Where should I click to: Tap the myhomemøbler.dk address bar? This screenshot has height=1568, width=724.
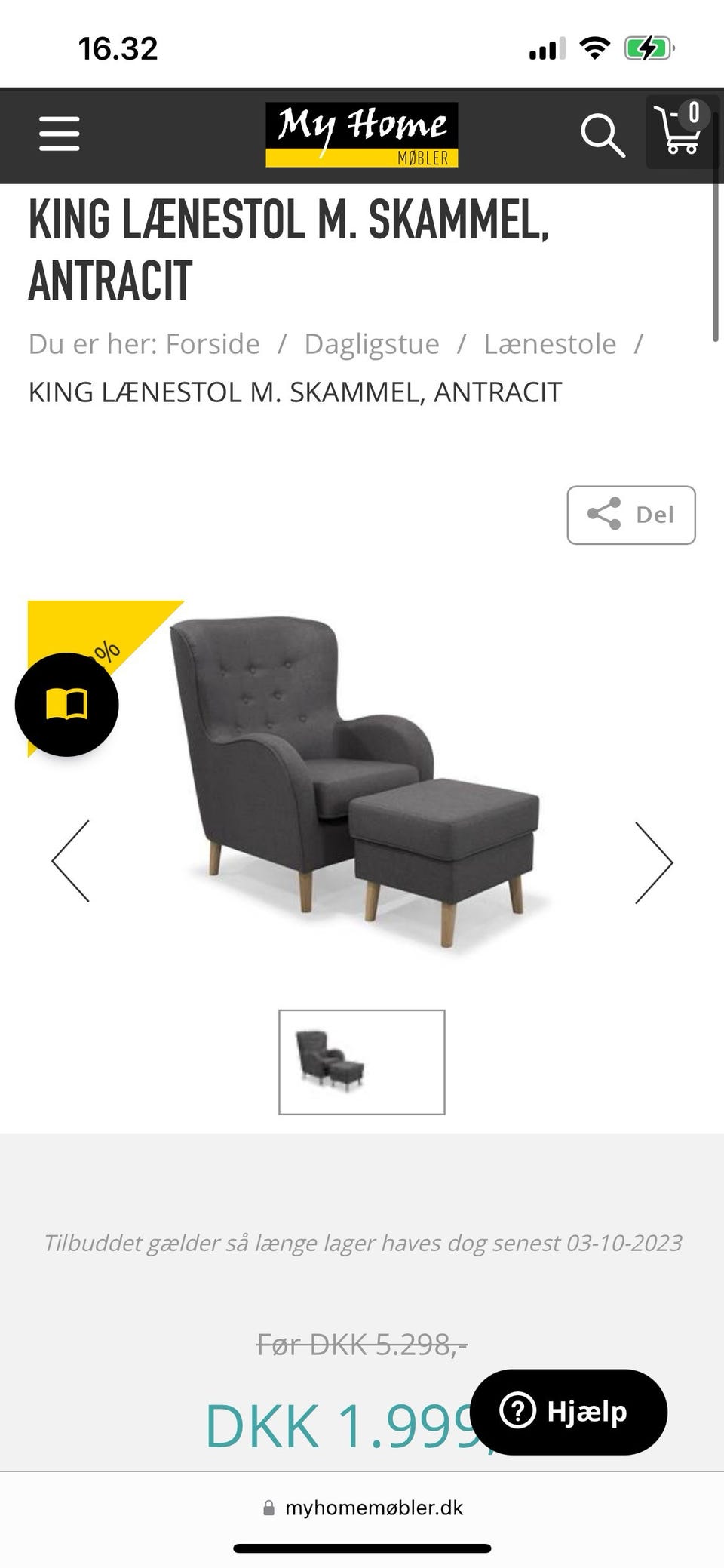point(362,1508)
